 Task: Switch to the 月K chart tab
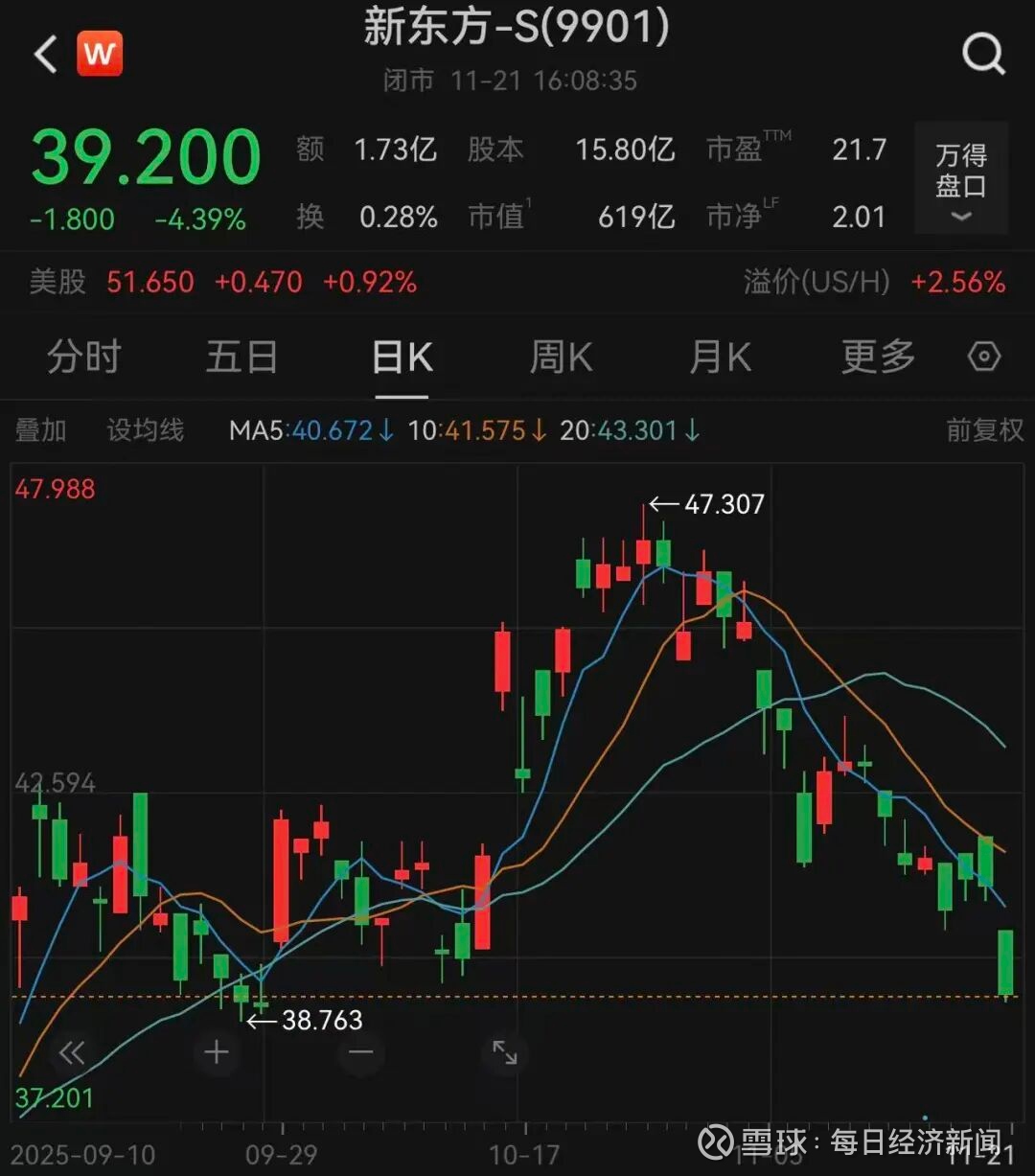[x=720, y=357]
